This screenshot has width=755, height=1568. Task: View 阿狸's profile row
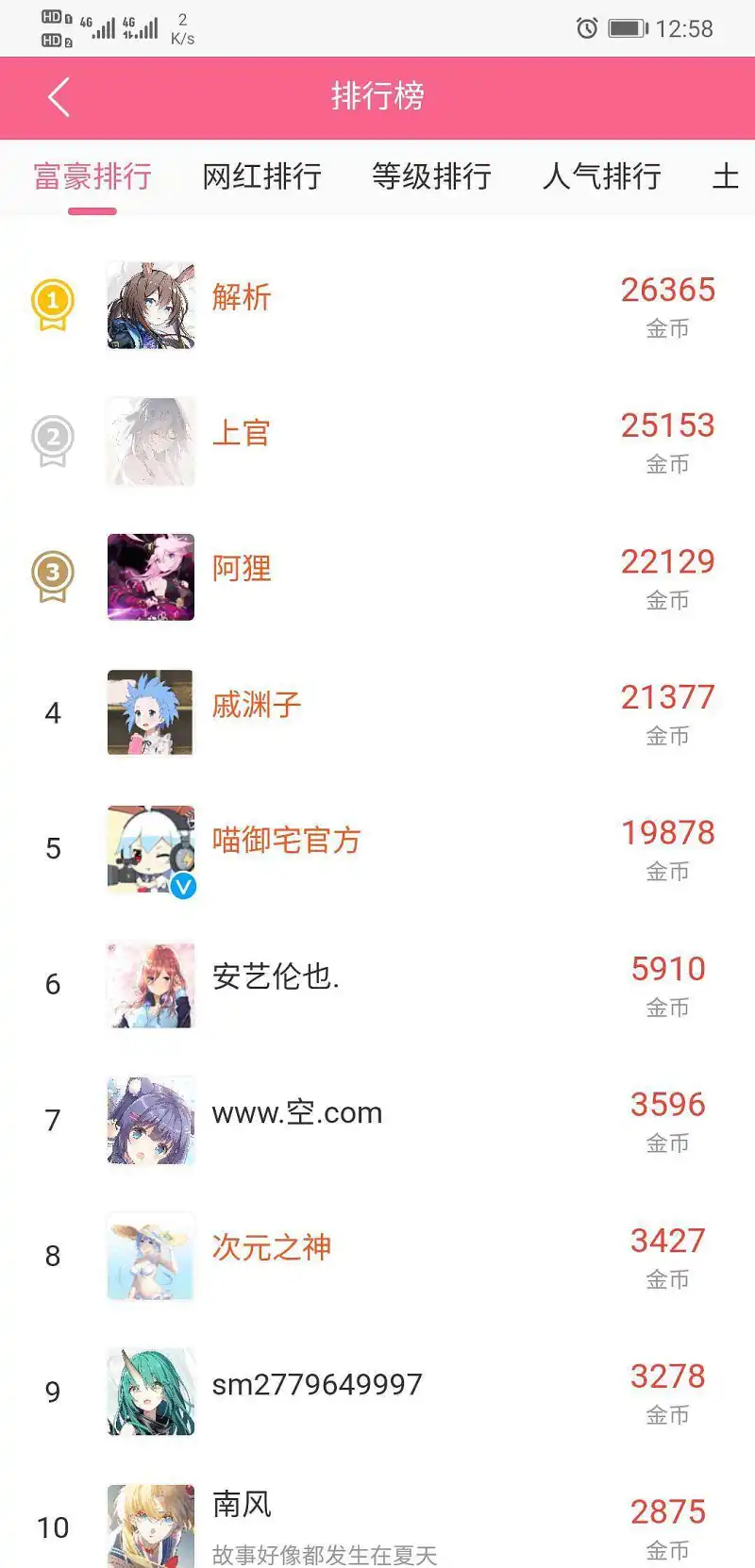coord(377,577)
